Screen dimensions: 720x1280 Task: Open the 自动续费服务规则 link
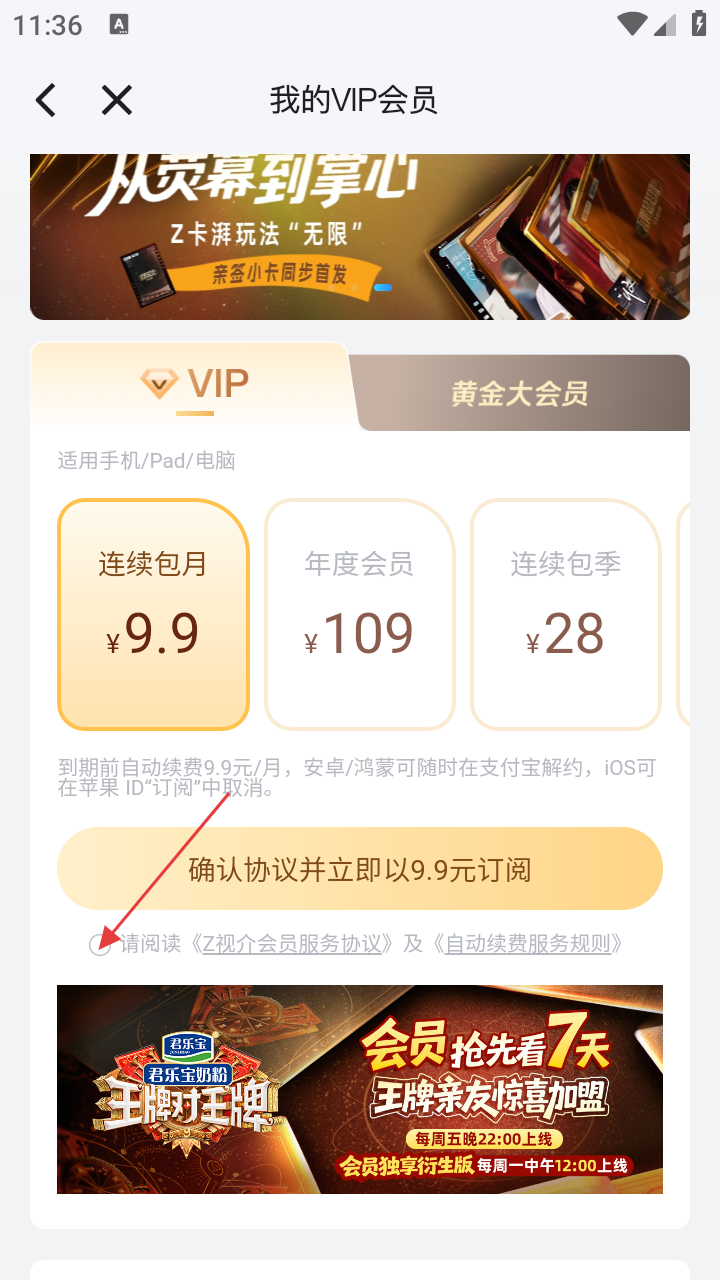coord(528,944)
